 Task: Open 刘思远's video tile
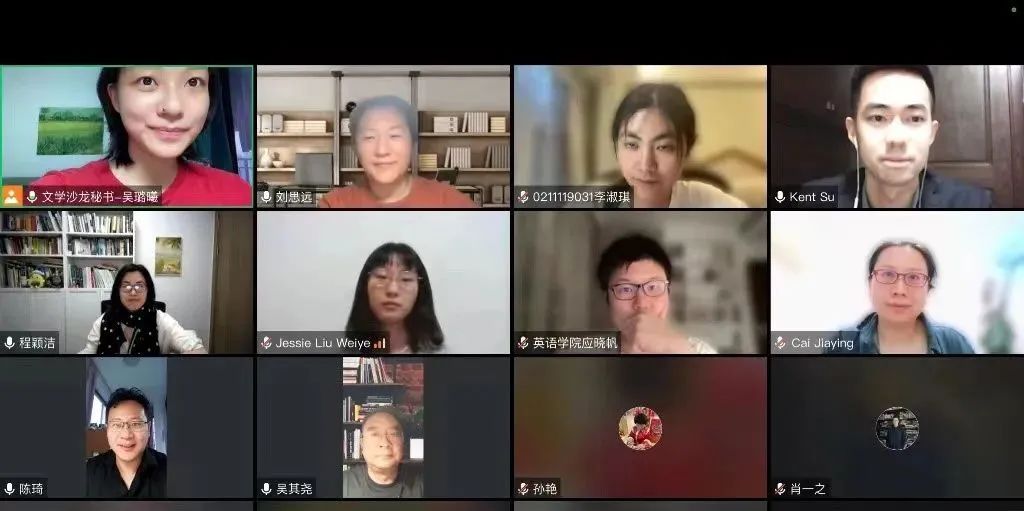383,135
